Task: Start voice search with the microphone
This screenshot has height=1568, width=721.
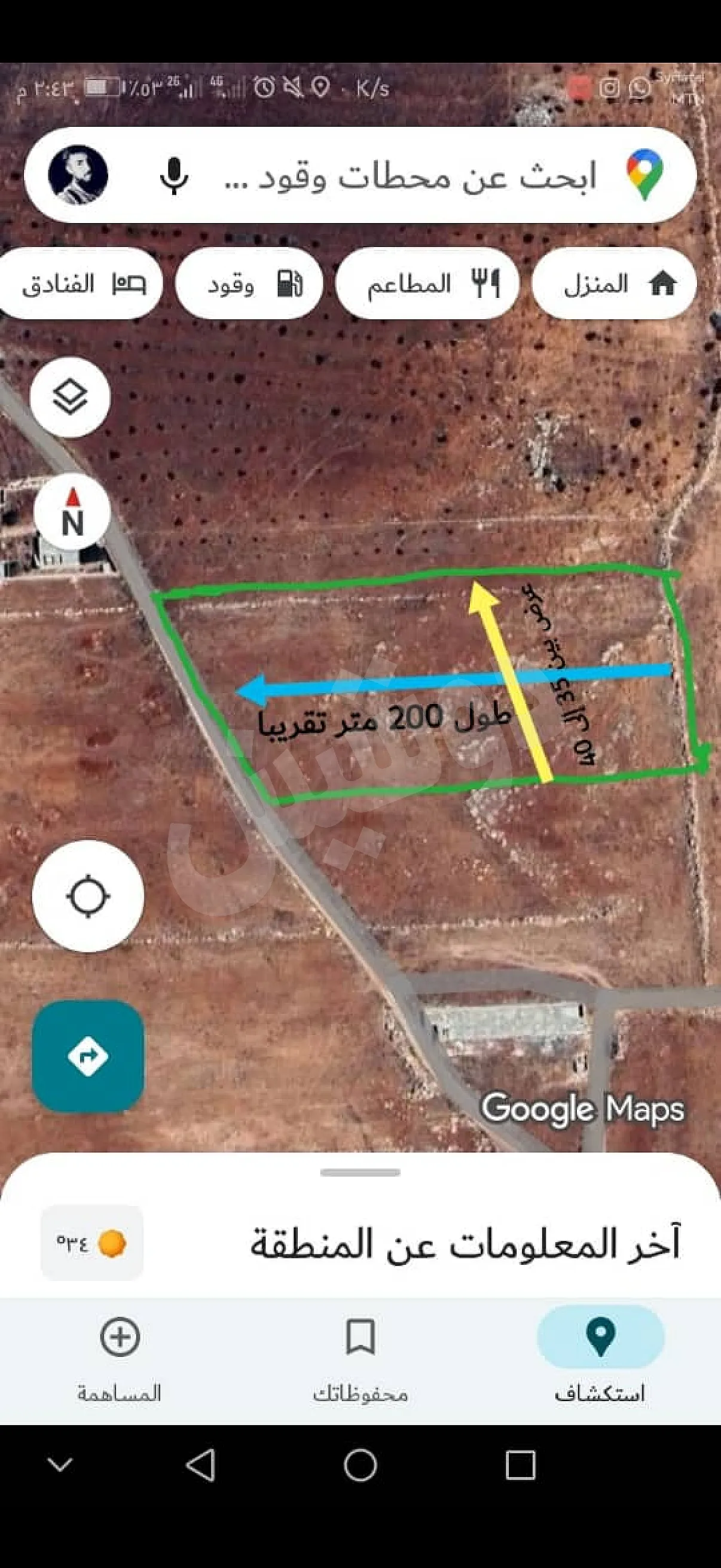Action: 175,176
